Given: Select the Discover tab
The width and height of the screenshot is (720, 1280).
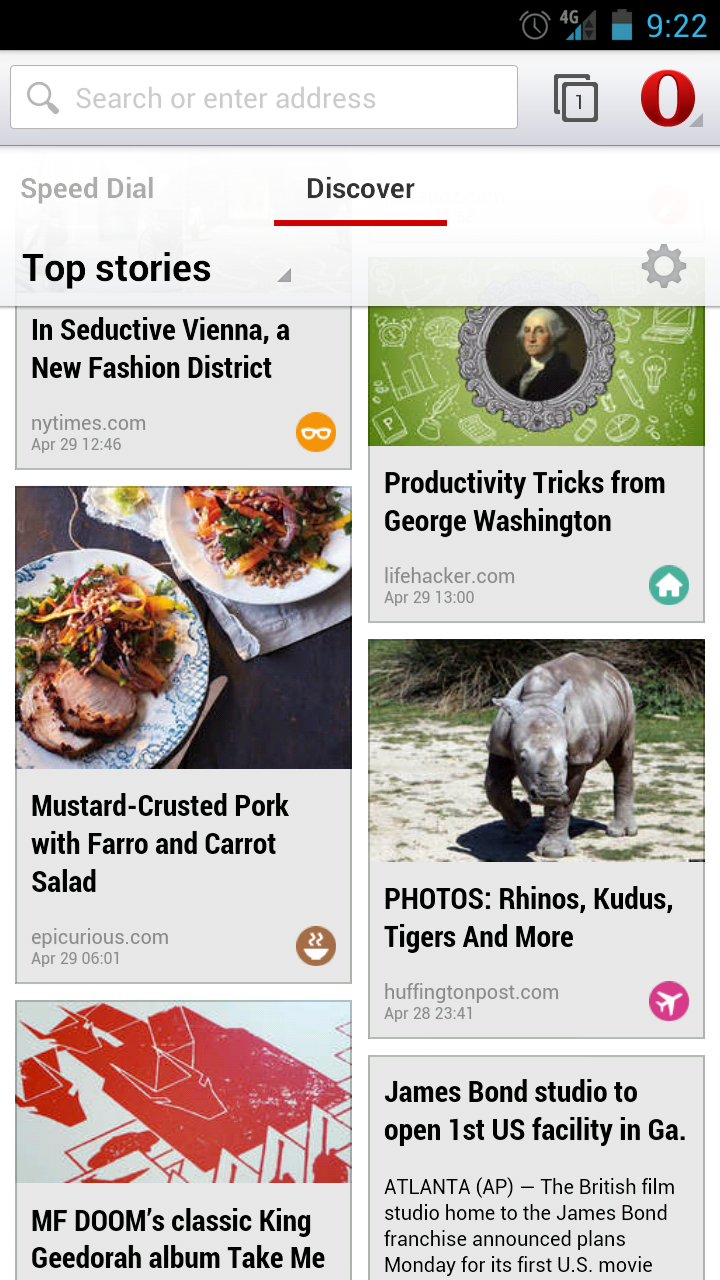Looking at the screenshot, I should point(359,188).
